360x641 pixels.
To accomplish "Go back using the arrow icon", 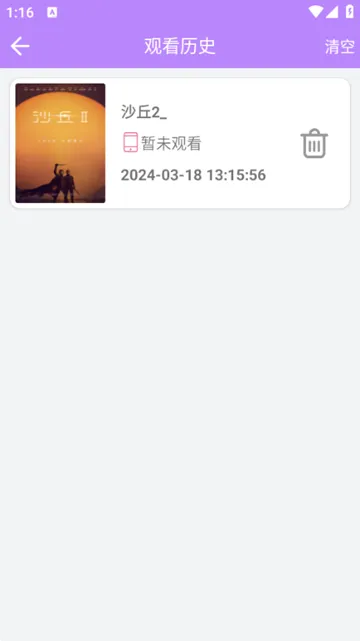I will 20,46.
